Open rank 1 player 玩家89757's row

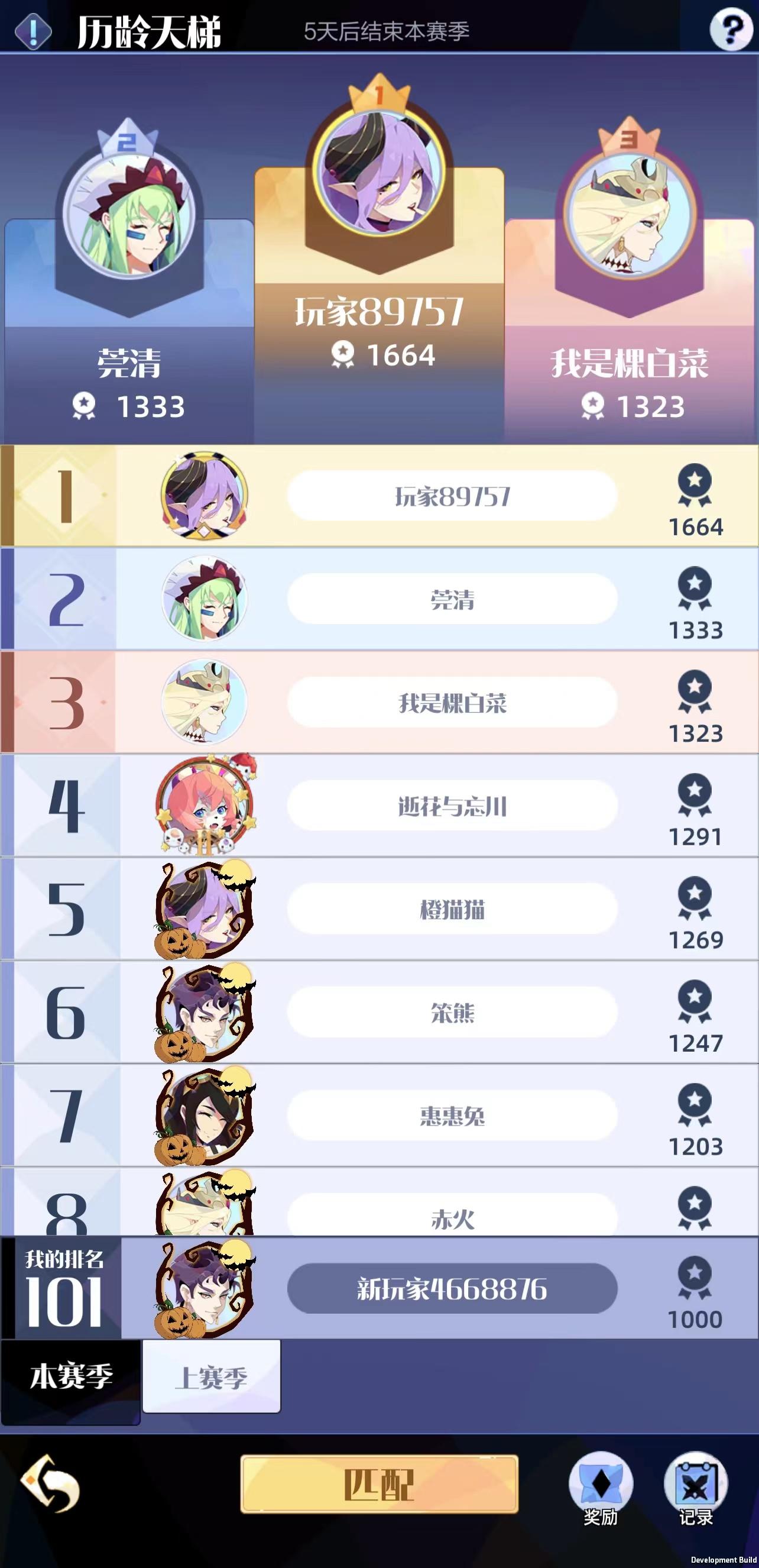452,496
